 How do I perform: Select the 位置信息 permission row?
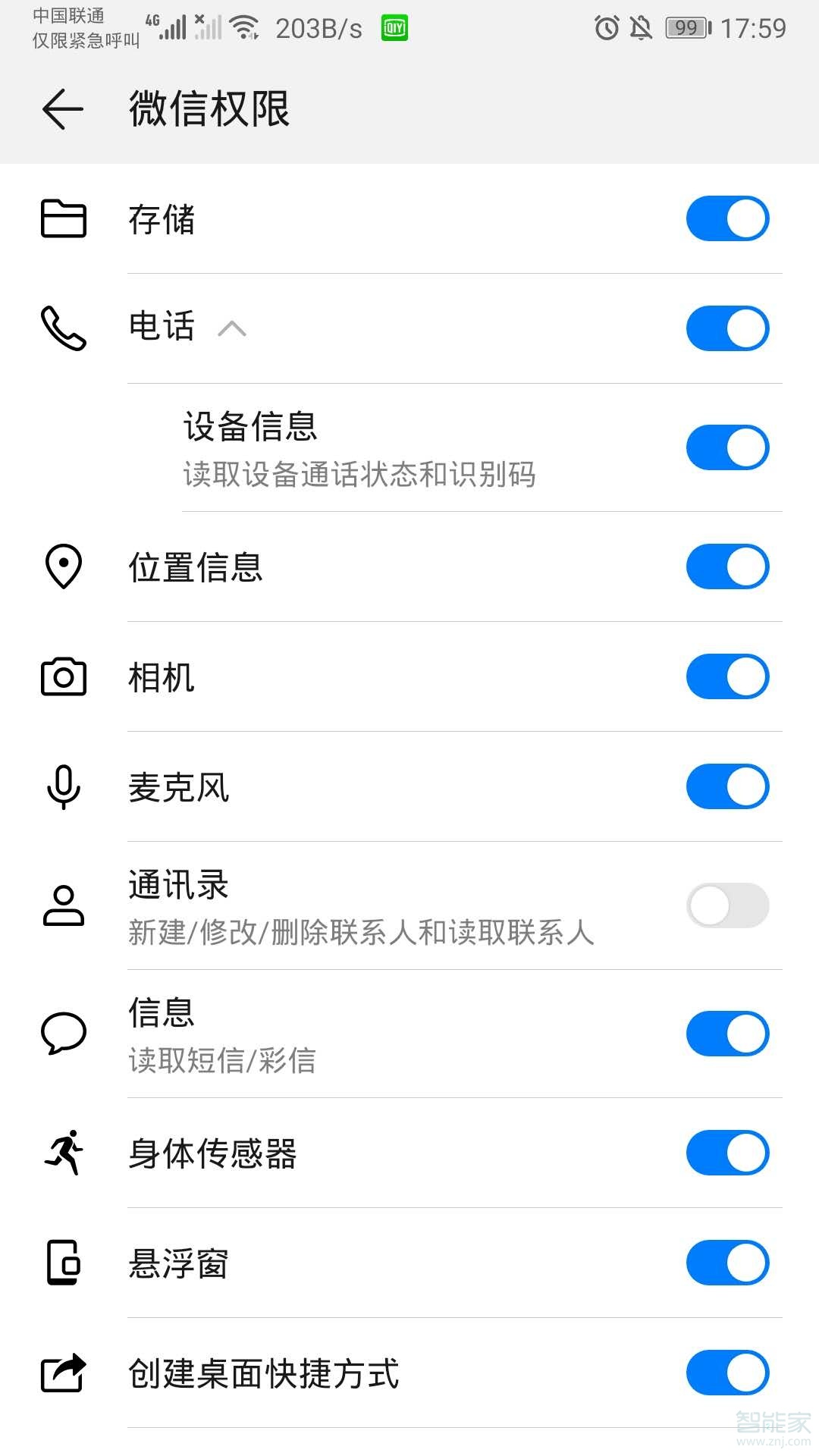click(379, 566)
